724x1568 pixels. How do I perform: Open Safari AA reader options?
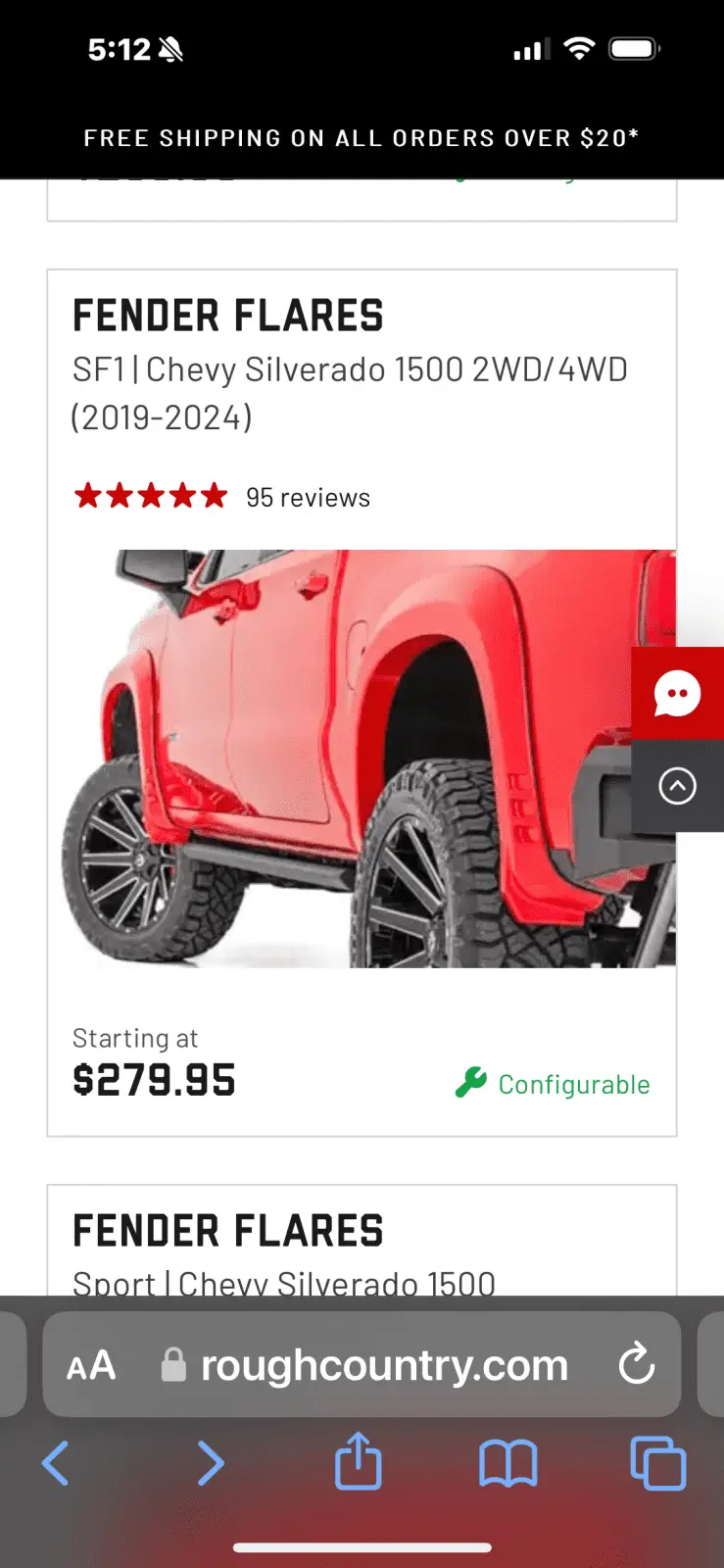(x=91, y=1365)
